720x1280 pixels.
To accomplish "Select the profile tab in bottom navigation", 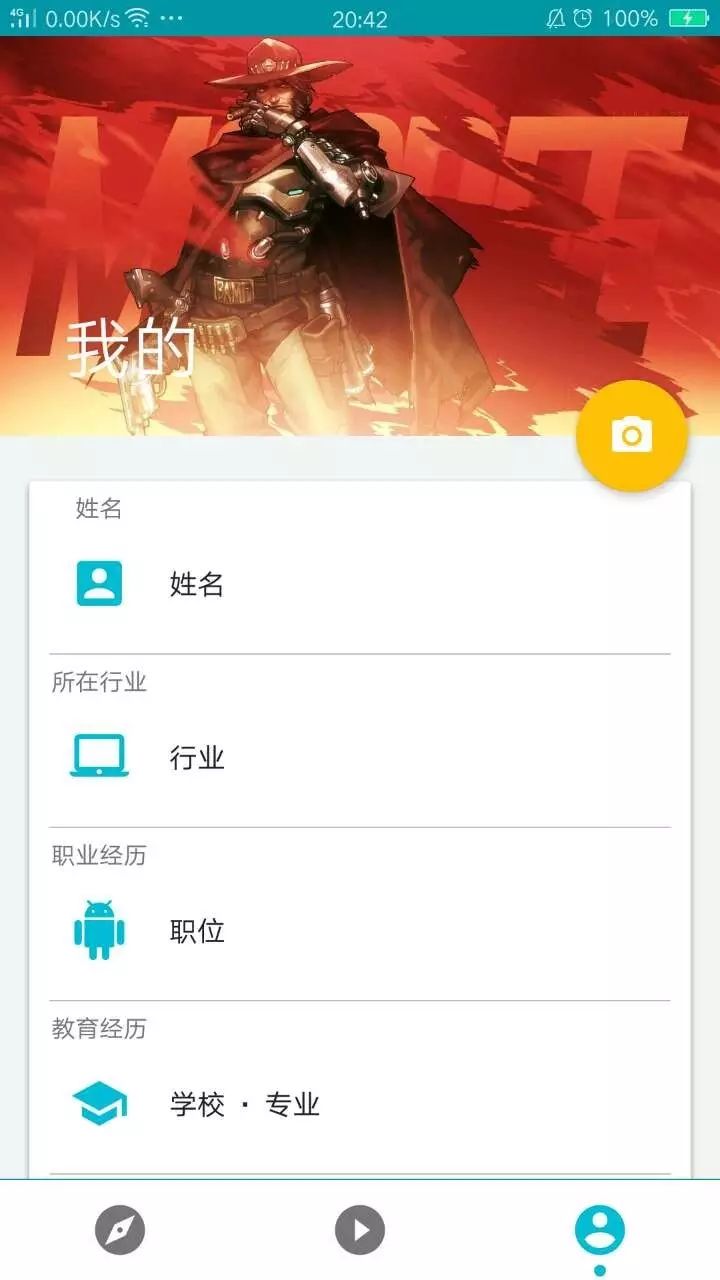I will click(599, 1230).
